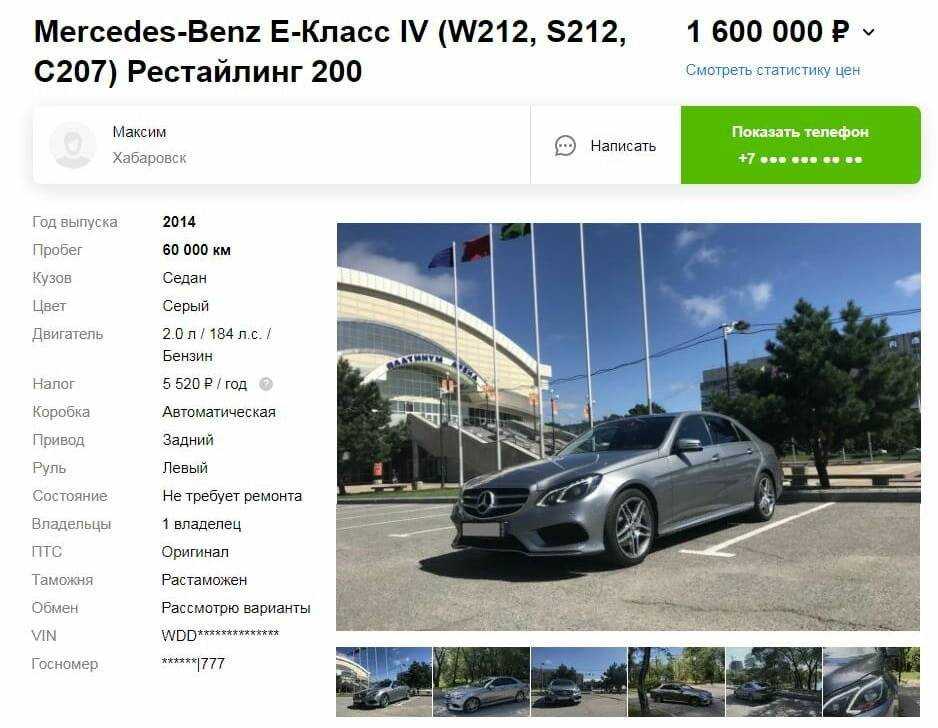Viewport: 938px width, 728px height.
Task: Open the main car photo
Action: (628, 427)
